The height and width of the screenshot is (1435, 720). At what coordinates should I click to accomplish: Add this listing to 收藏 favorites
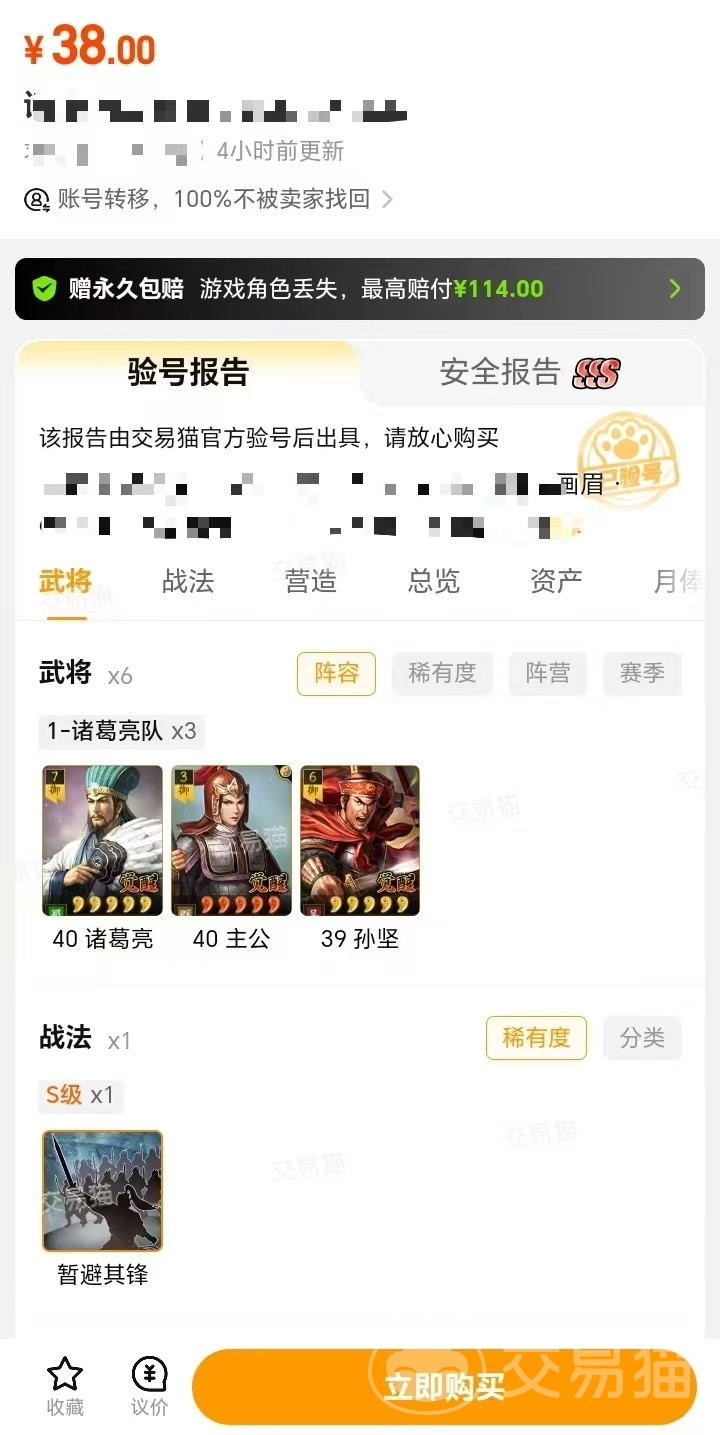(65, 1385)
